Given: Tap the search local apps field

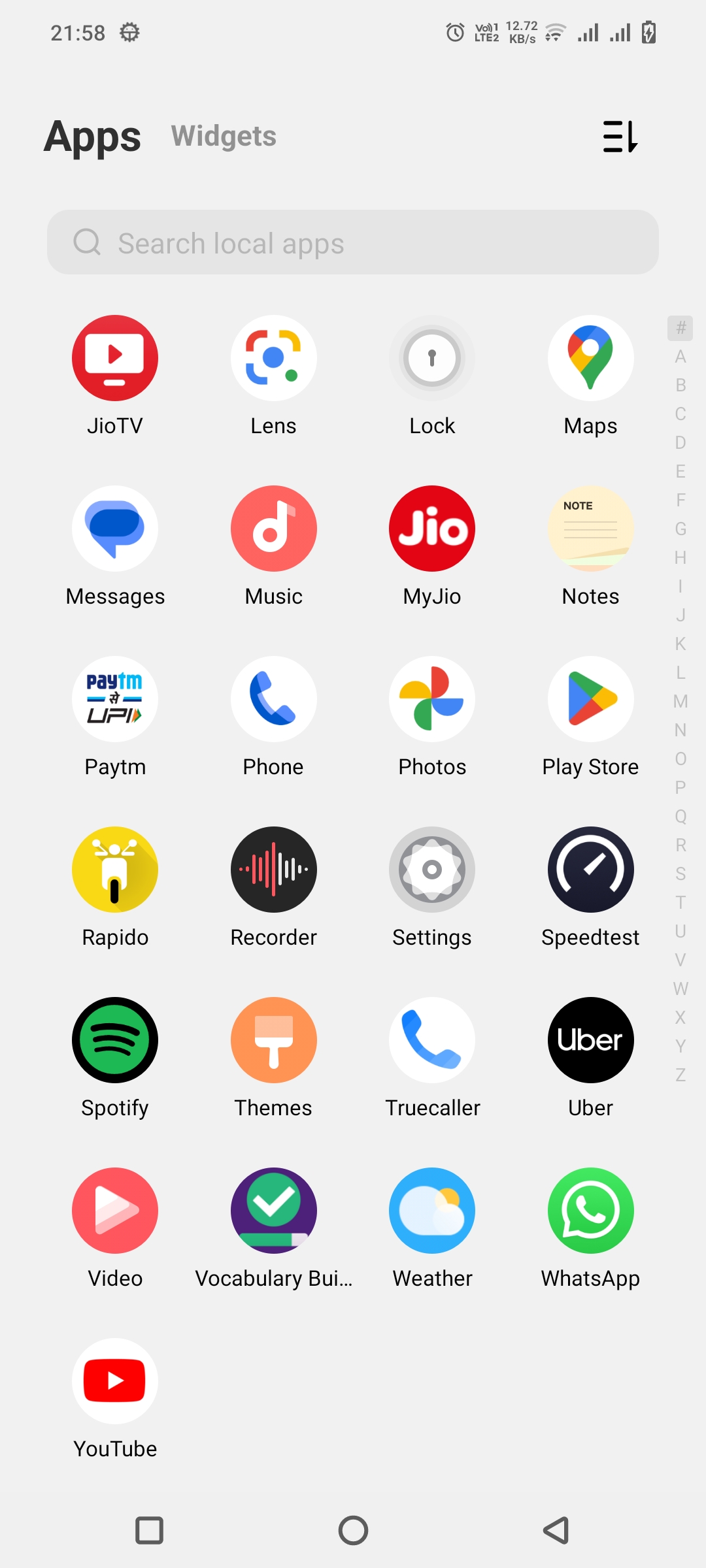Looking at the screenshot, I should tap(353, 242).
